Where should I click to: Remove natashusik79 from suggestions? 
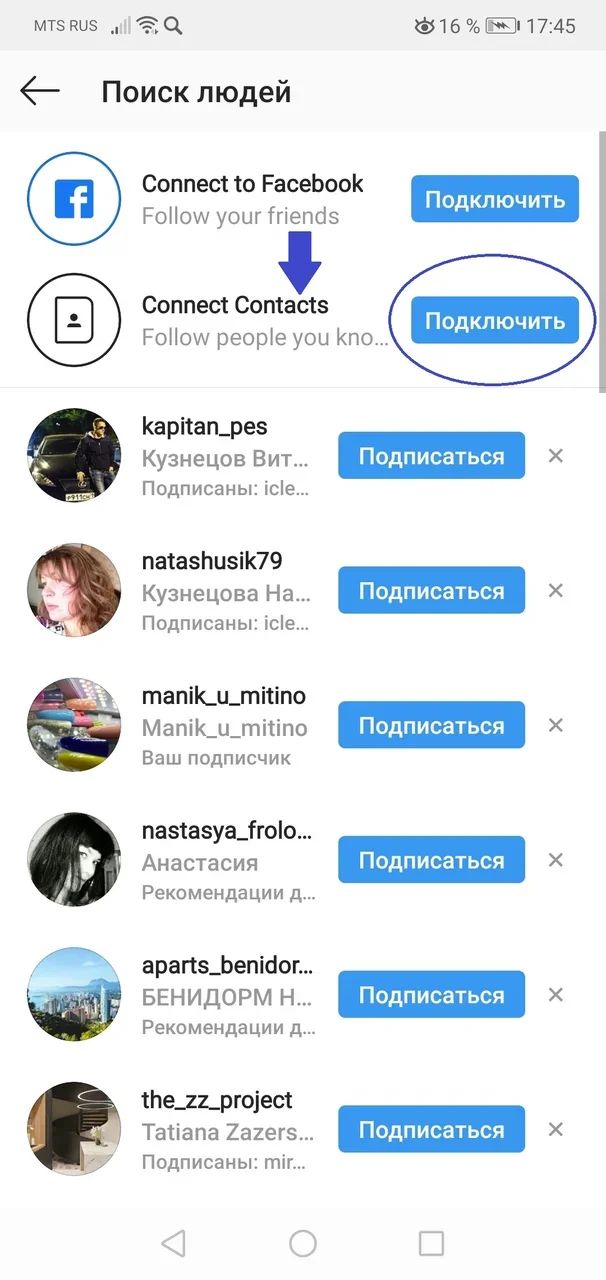556,591
